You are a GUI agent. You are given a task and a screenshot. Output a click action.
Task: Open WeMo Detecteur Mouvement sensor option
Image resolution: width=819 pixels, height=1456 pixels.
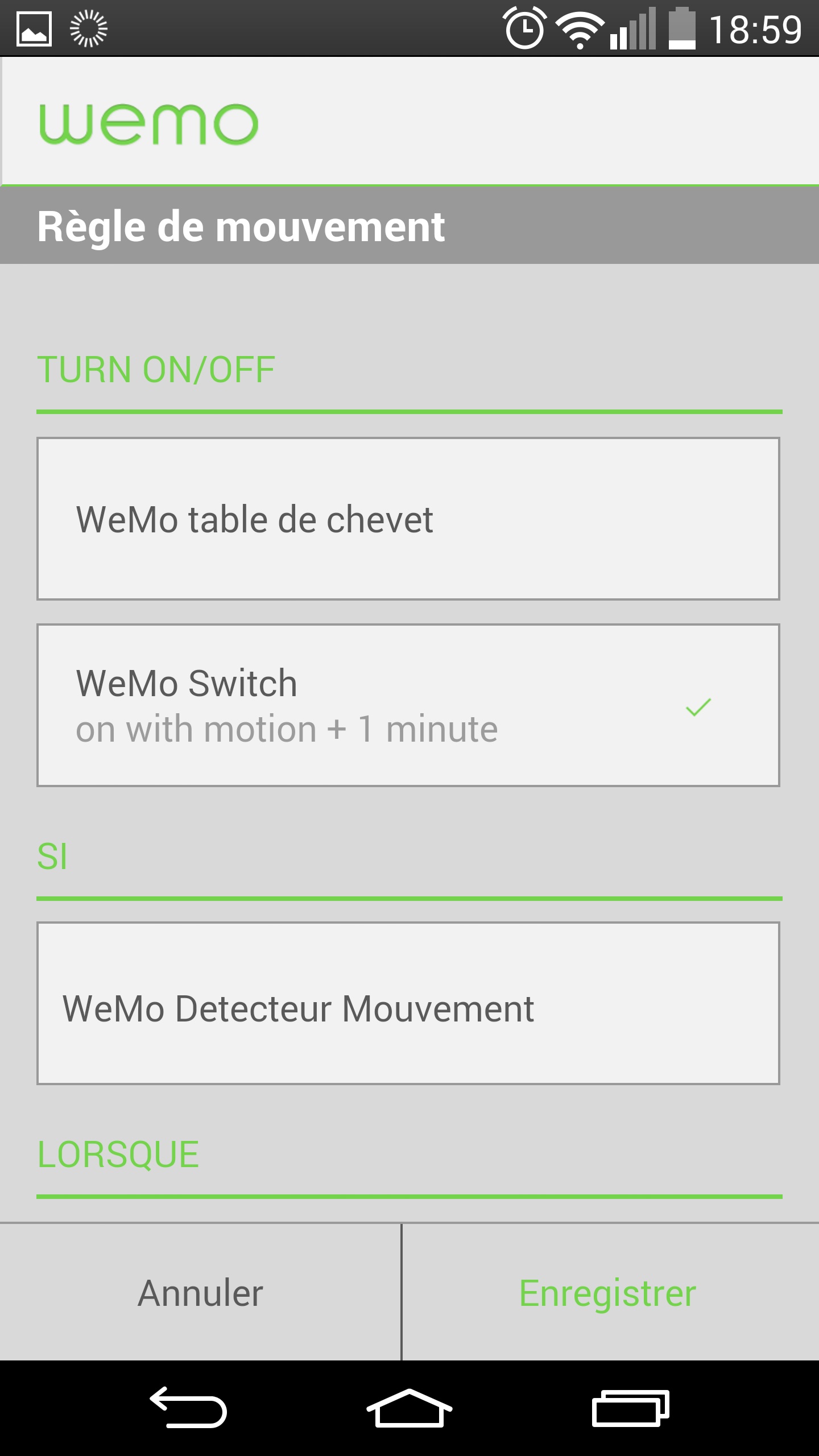click(x=408, y=1003)
